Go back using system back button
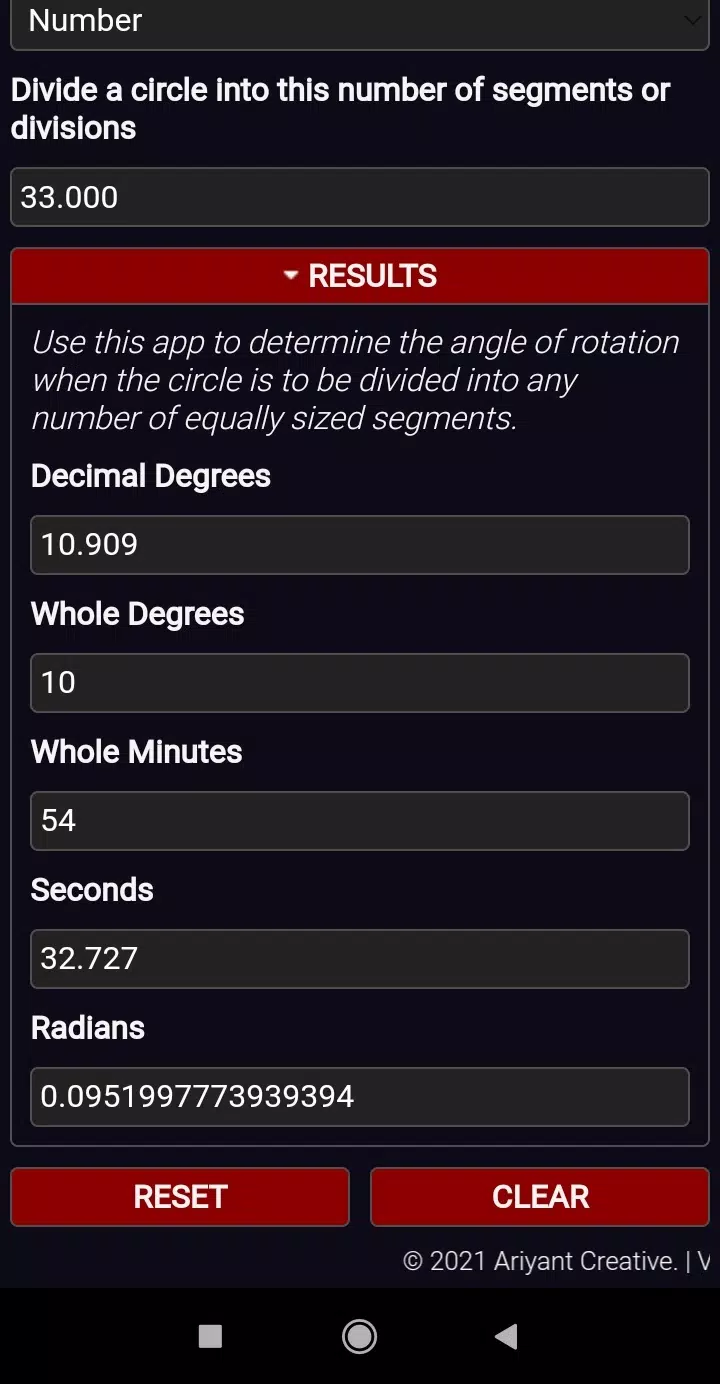 (507, 1336)
